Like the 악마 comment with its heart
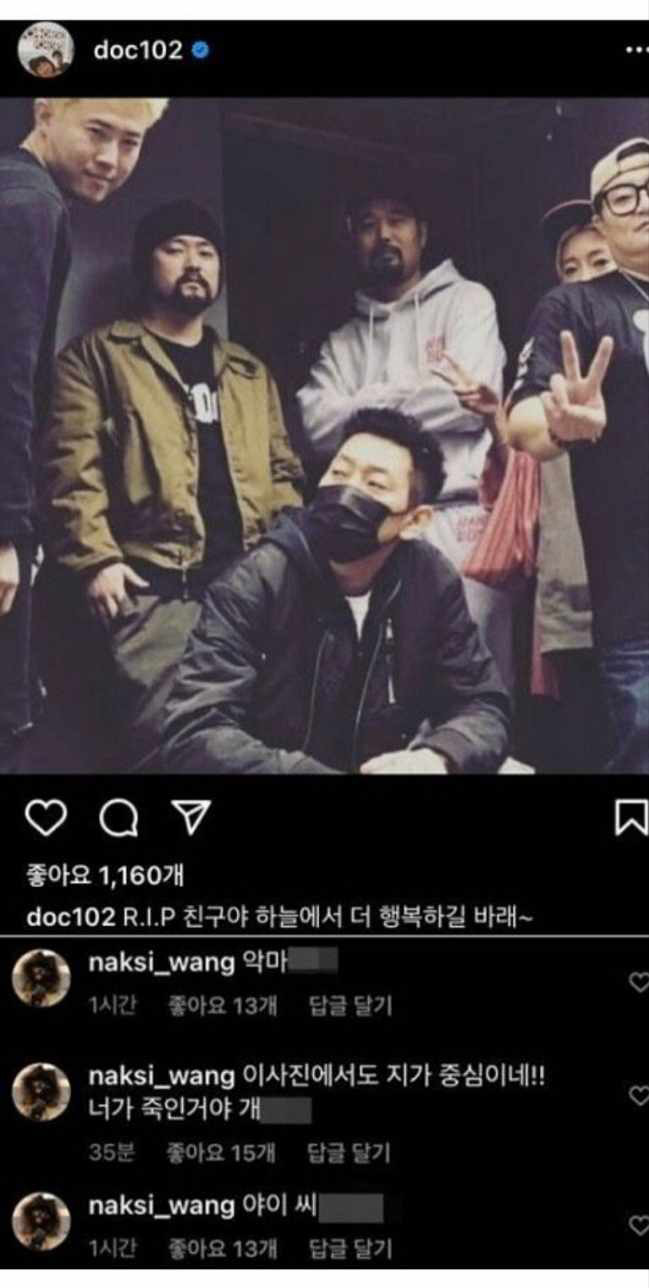Viewport: 649px width, 1288px height. point(637,981)
